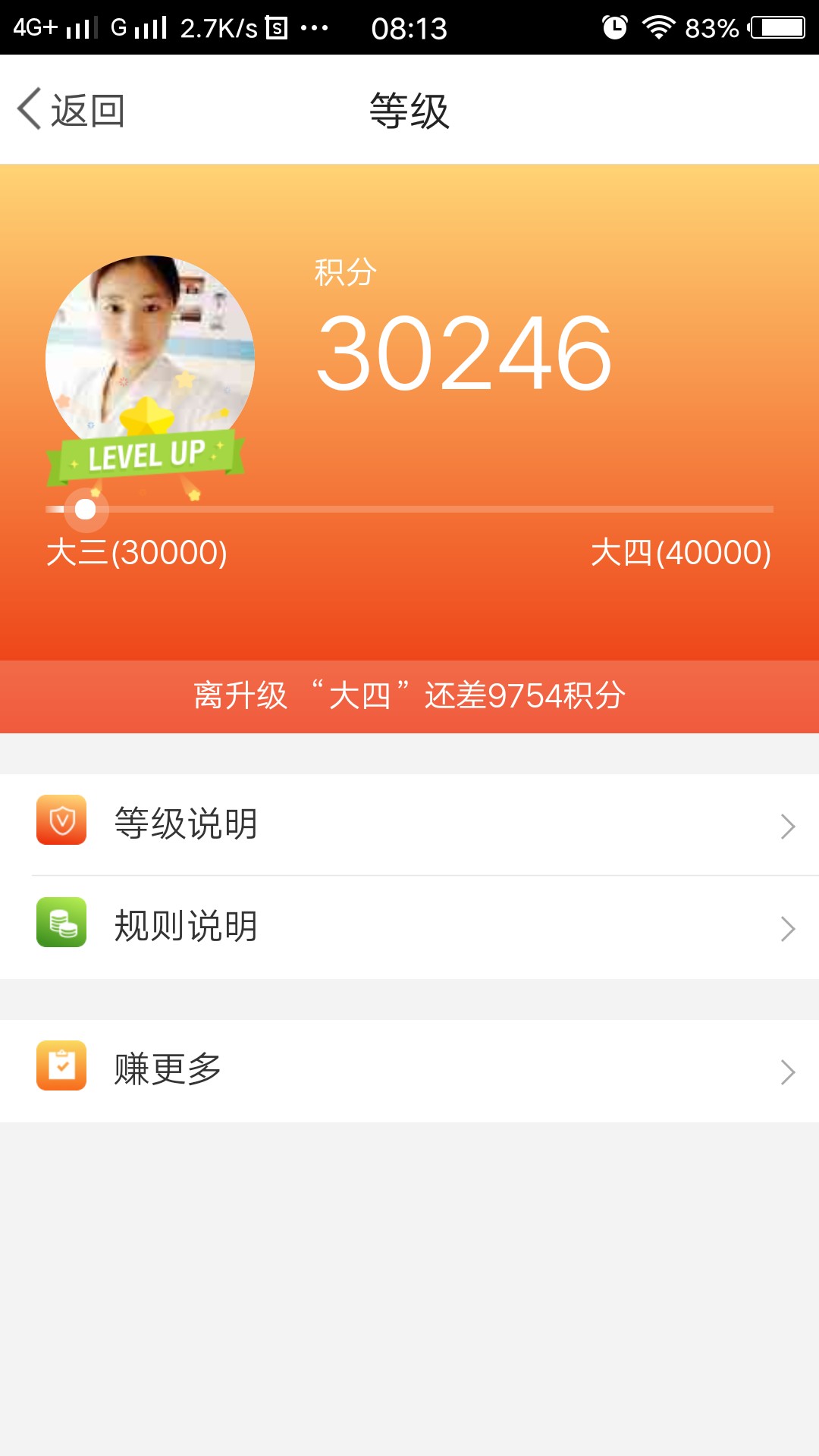819x1456 pixels.
Task: Go back using 返回 button
Action: [71, 110]
